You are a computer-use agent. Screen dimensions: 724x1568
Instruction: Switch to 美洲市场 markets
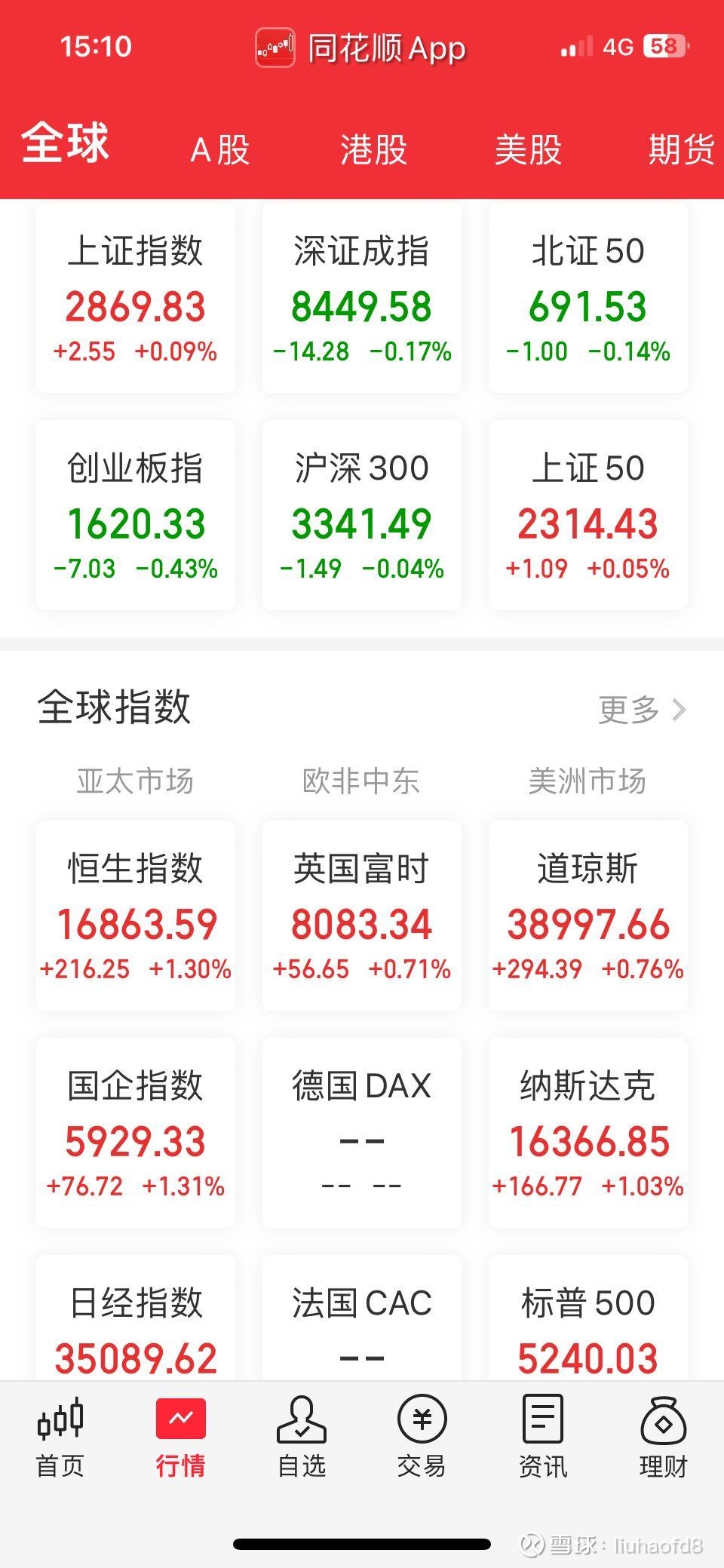[x=587, y=781]
